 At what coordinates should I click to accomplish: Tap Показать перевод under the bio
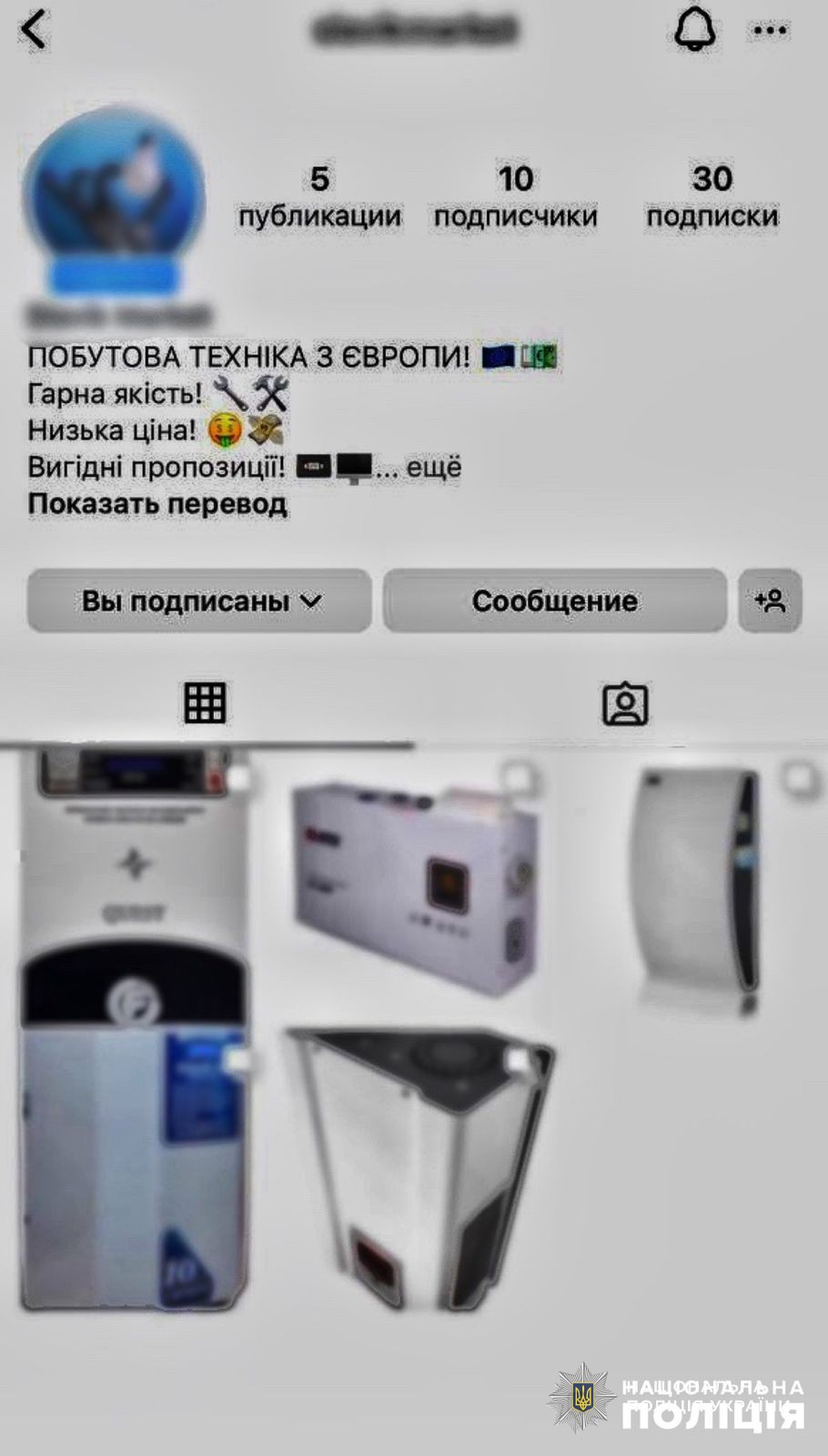point(157,504)
